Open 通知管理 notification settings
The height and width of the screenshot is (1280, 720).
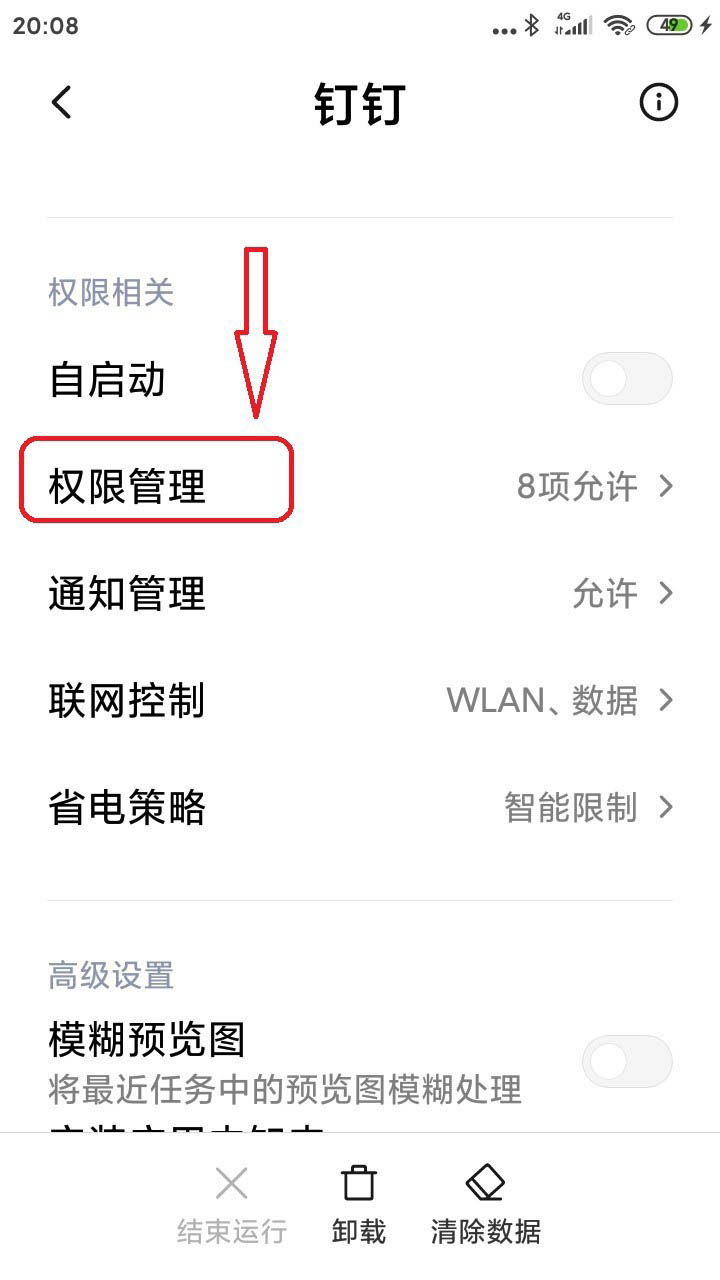pos(360,593)
